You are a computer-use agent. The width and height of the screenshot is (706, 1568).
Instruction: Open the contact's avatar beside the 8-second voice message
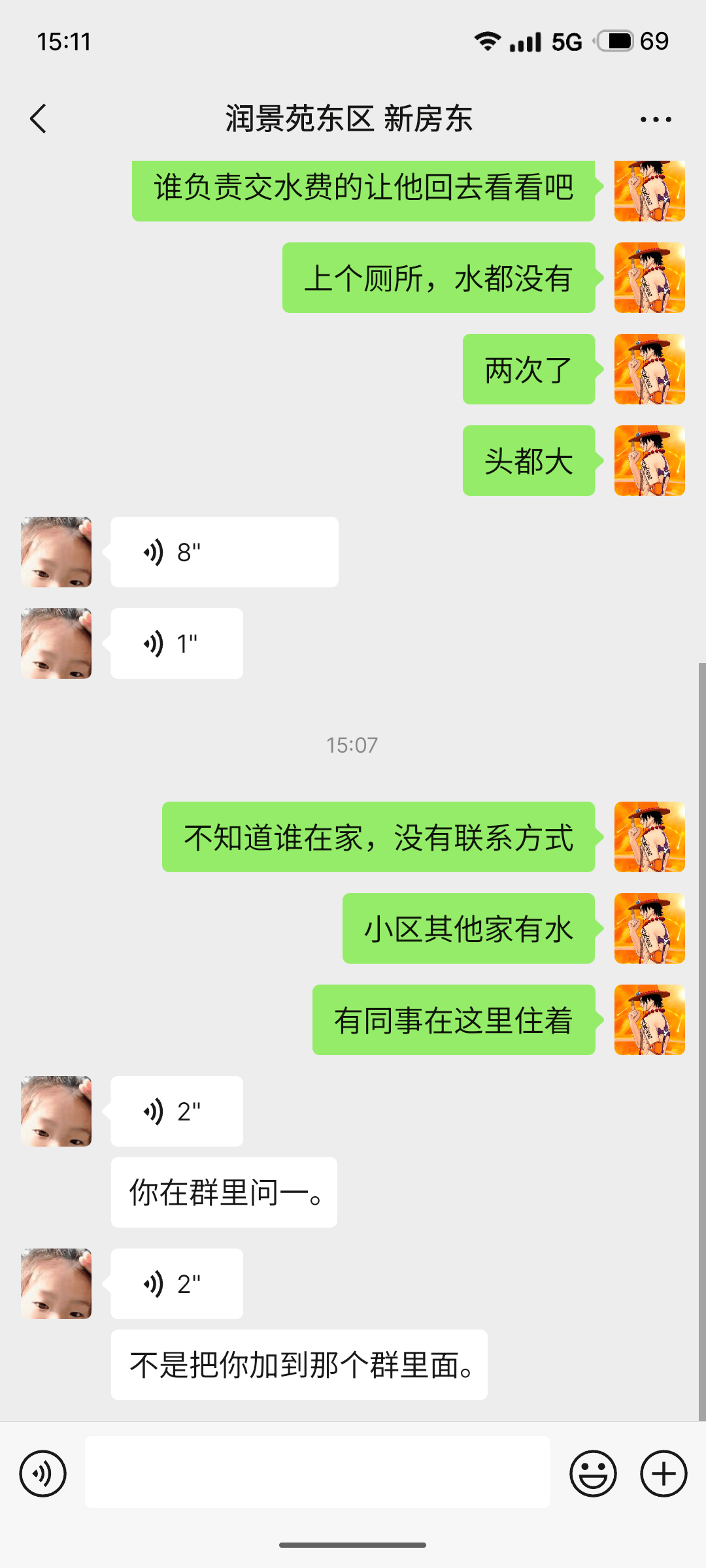pyautogui.click(x=56, y=552)
